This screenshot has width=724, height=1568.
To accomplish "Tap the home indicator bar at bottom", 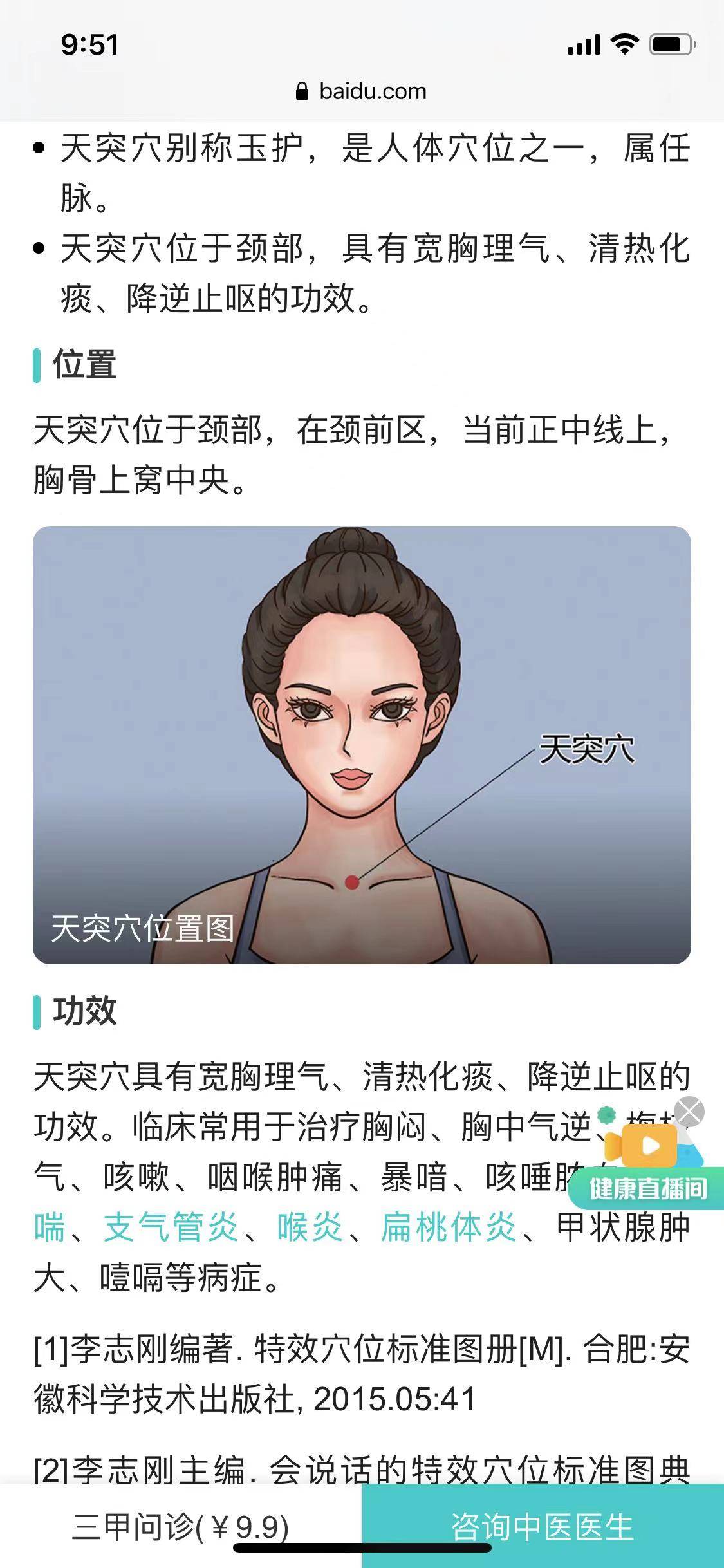I will (x=362, y=1549).
